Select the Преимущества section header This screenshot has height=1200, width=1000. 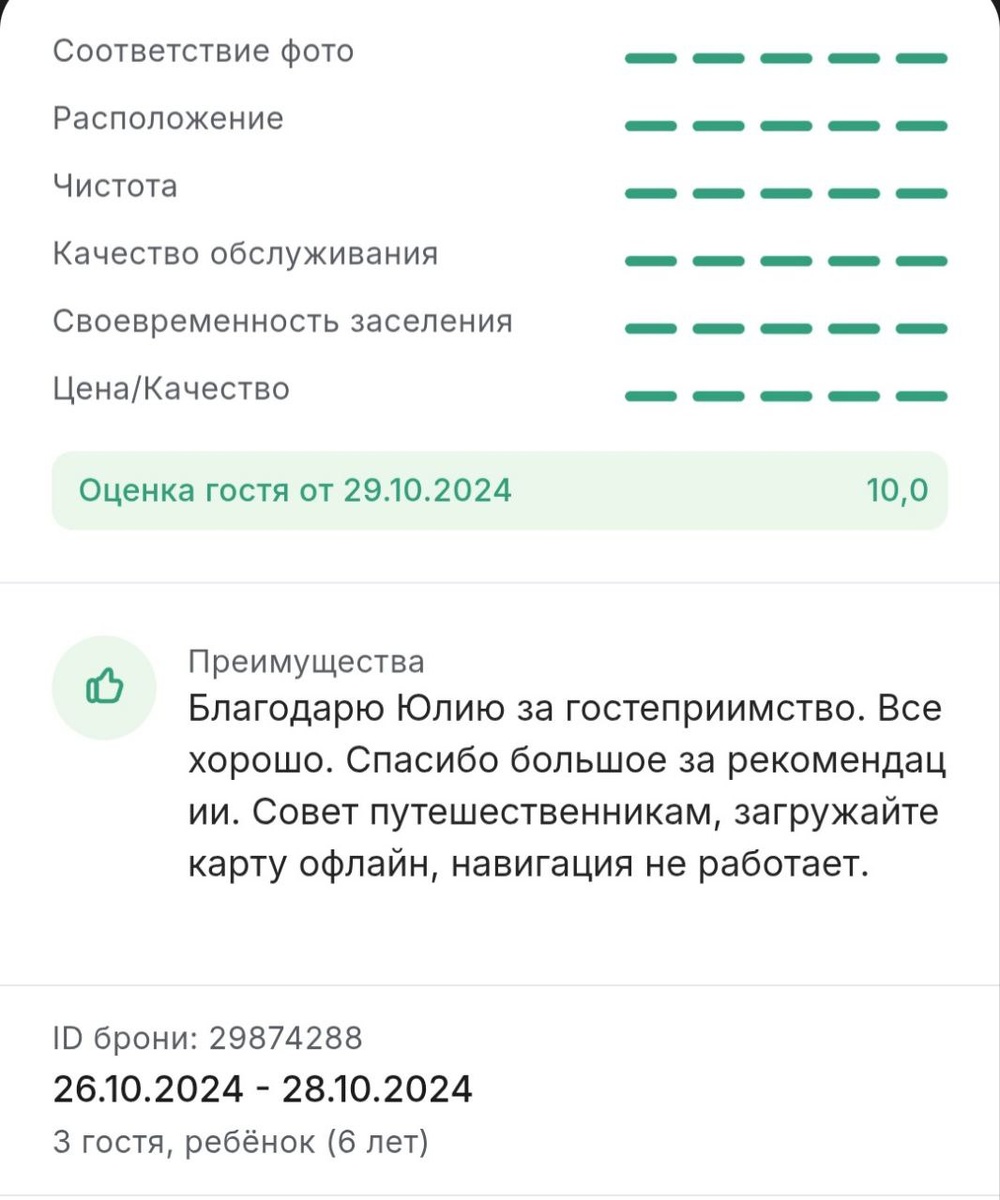(x=307, y=661)
